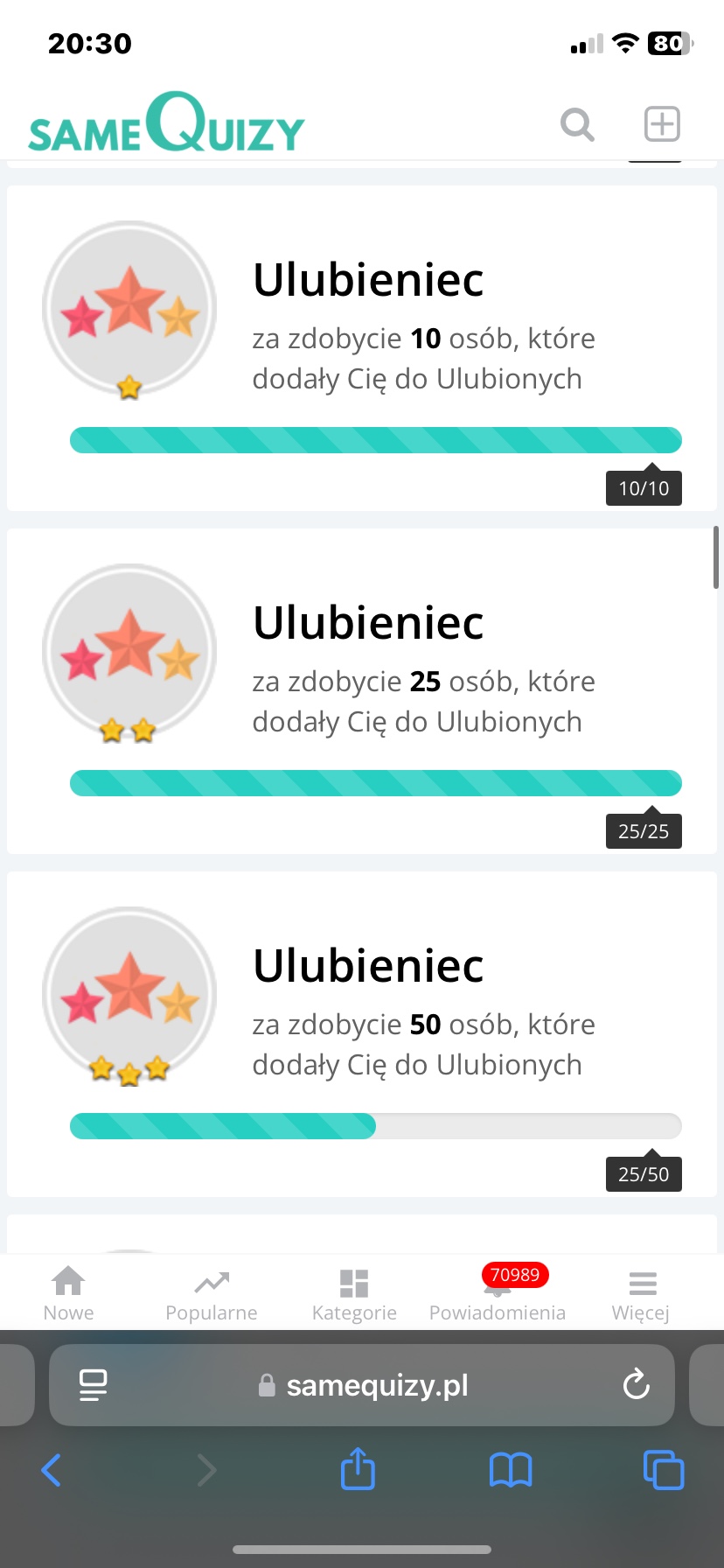Go to the SameQuizy home logo
724x1568 pixels.
pos(166,124)
